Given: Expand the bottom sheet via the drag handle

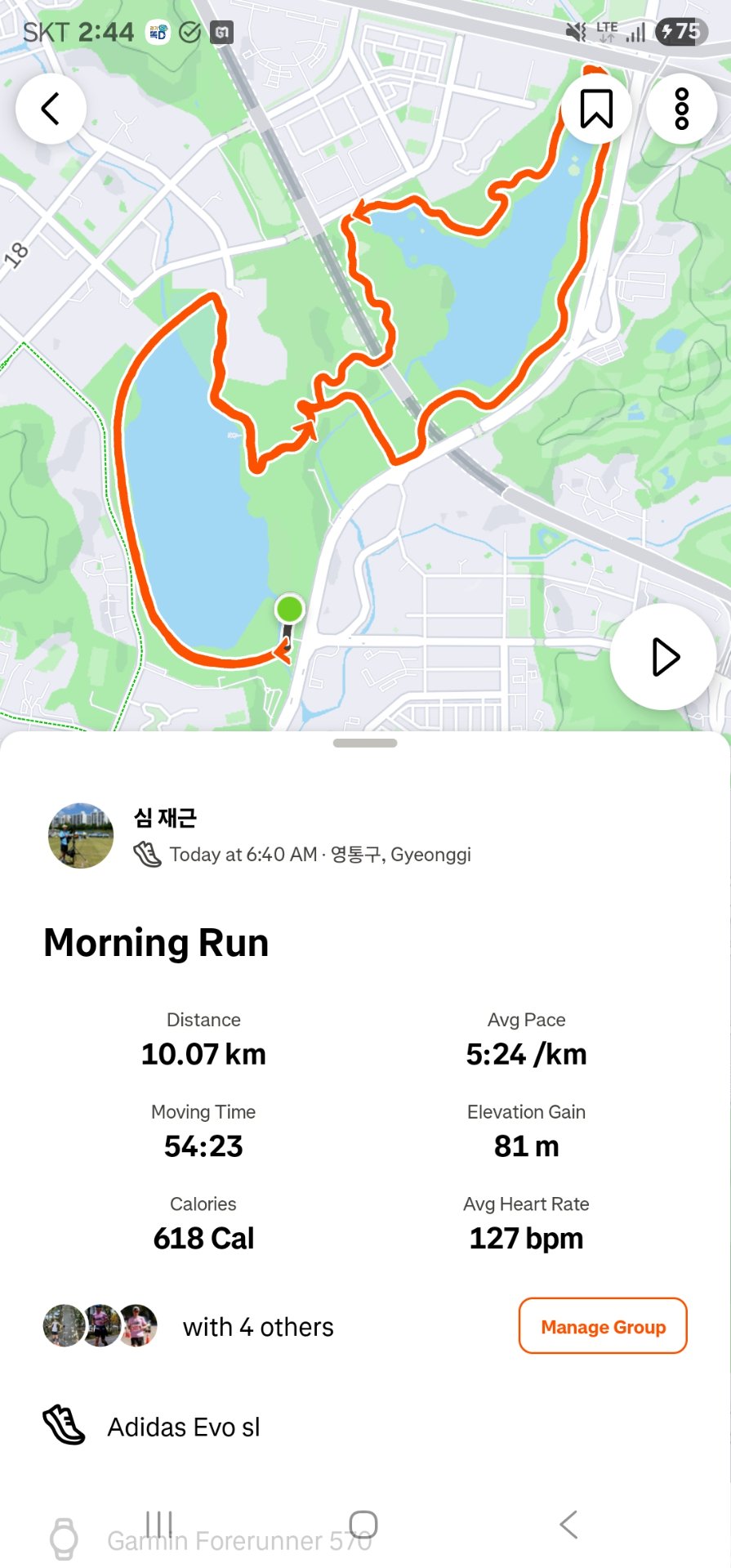Looking at the screenshot, I should click(365, 743).
